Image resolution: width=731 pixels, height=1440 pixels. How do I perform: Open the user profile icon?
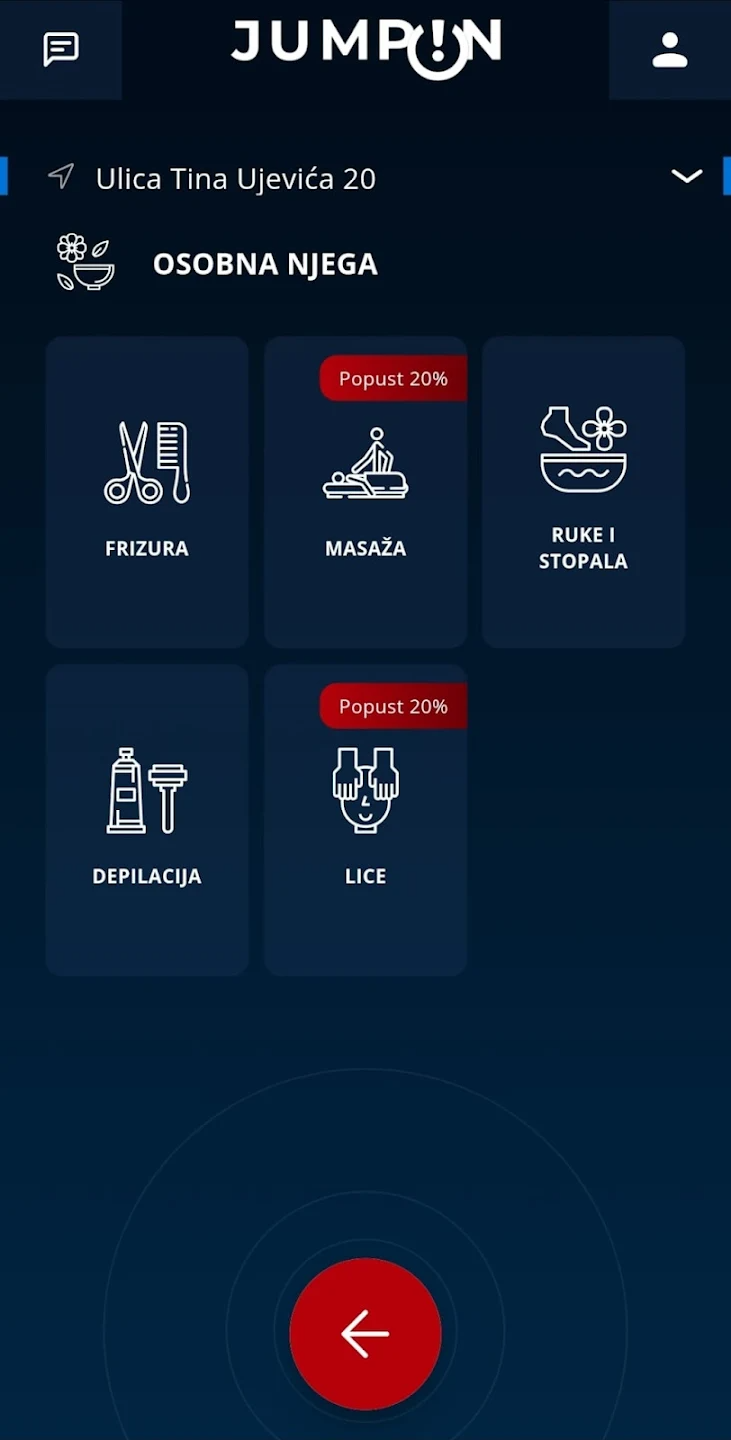click(x=669, y=49)
